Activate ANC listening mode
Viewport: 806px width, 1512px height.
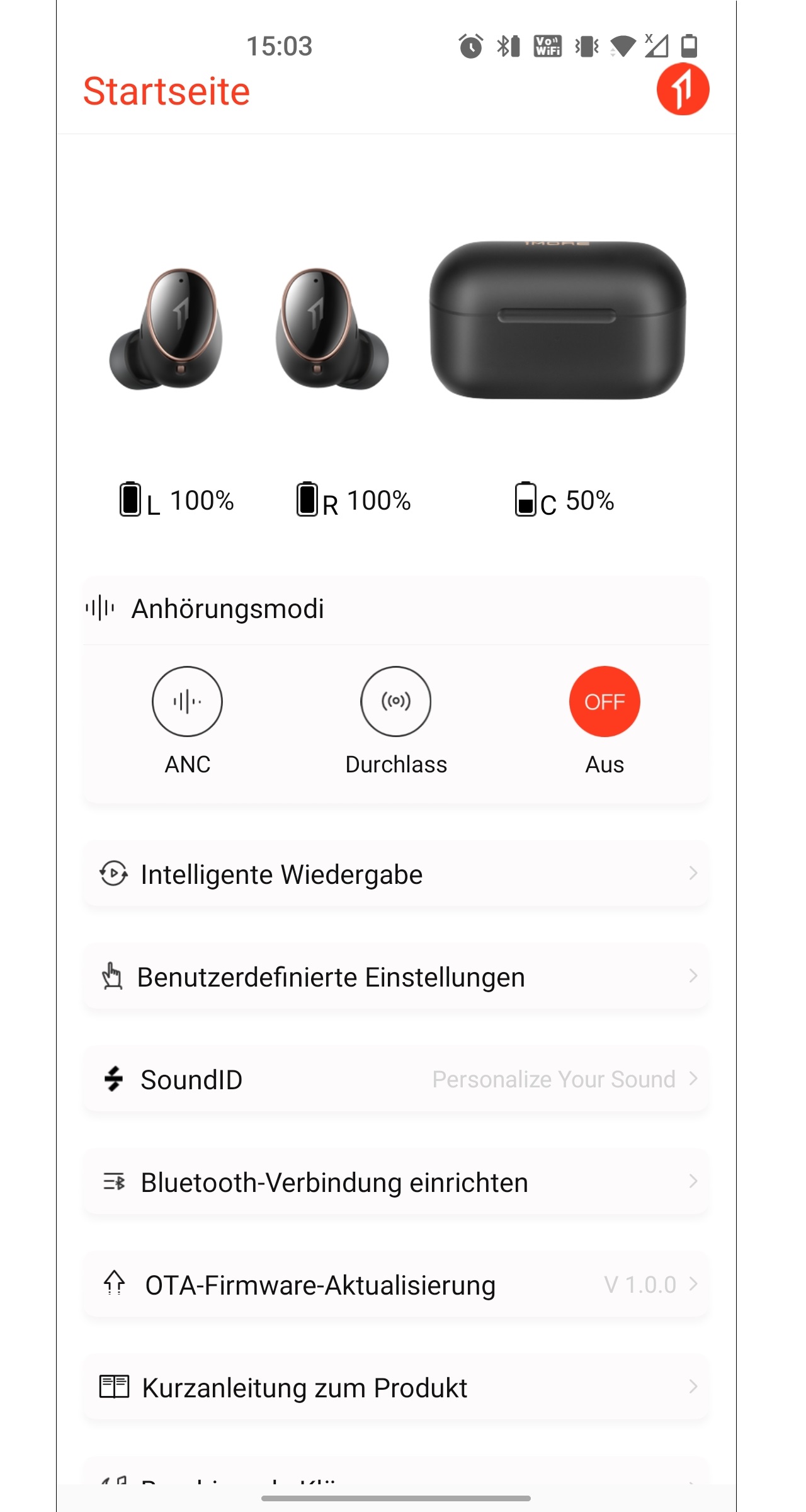click(x=187, y=701)
